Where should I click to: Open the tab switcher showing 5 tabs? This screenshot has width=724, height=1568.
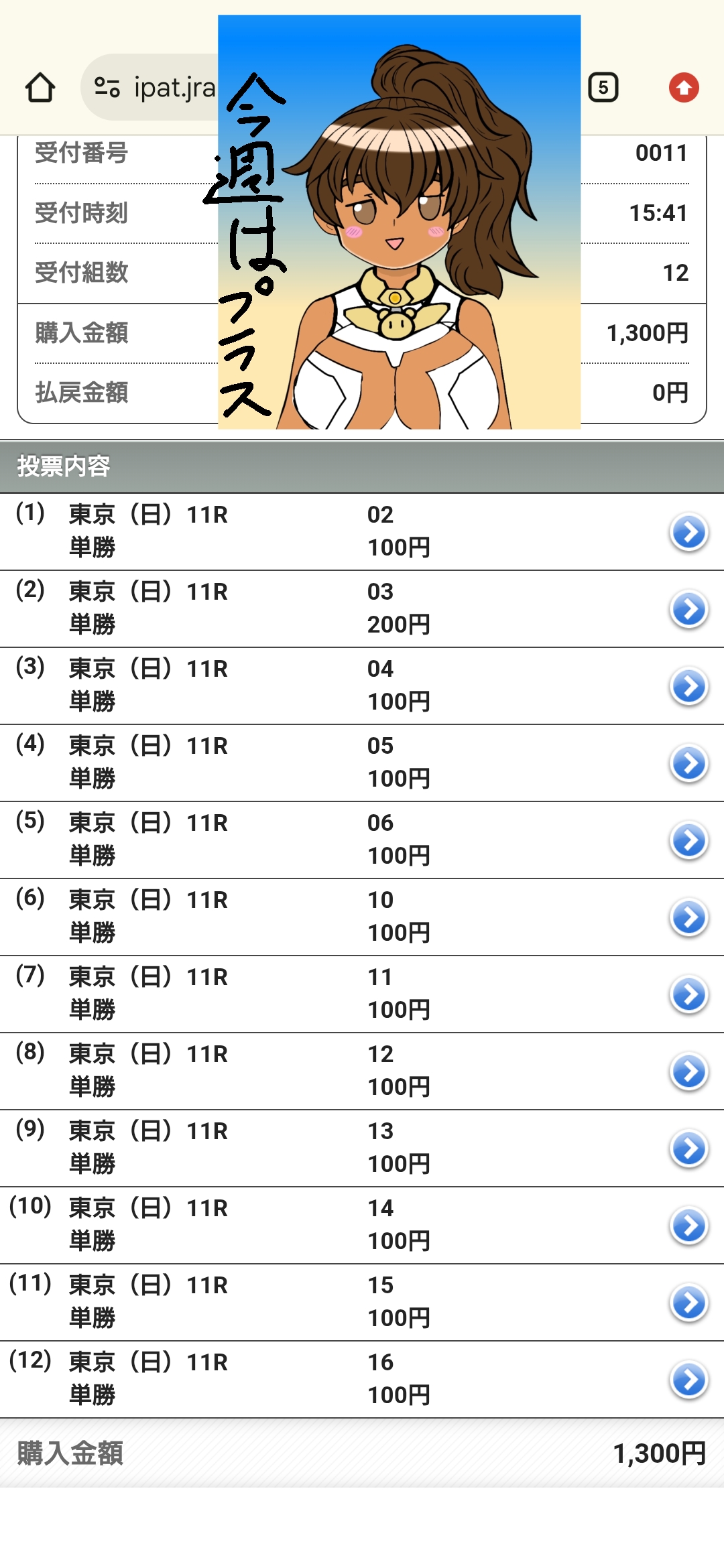[x=603, y=88]
